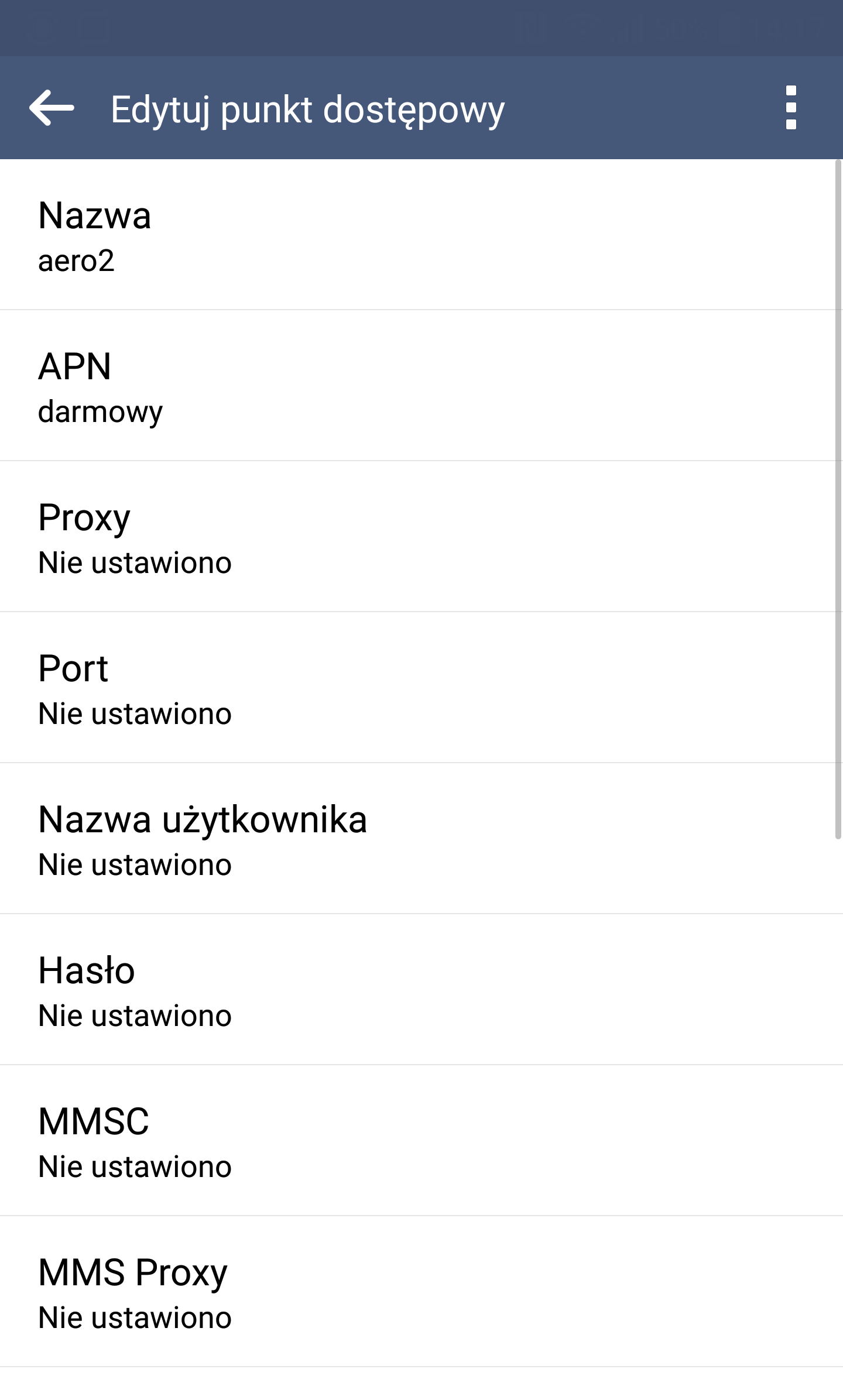Open the MMSC setting
The width and height of the screenshot is (843, 1400).
pos(421,1141)
